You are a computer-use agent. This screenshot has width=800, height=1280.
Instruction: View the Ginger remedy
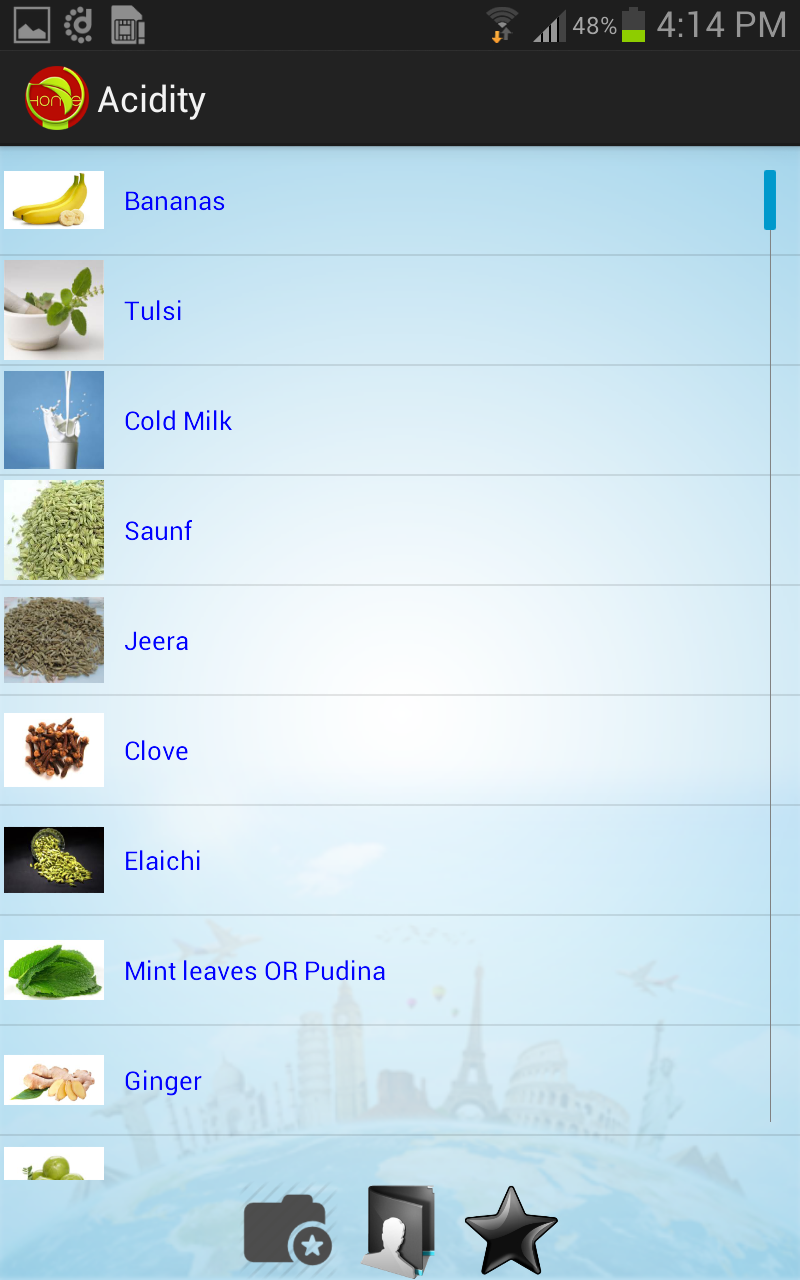pos(163,1081)
